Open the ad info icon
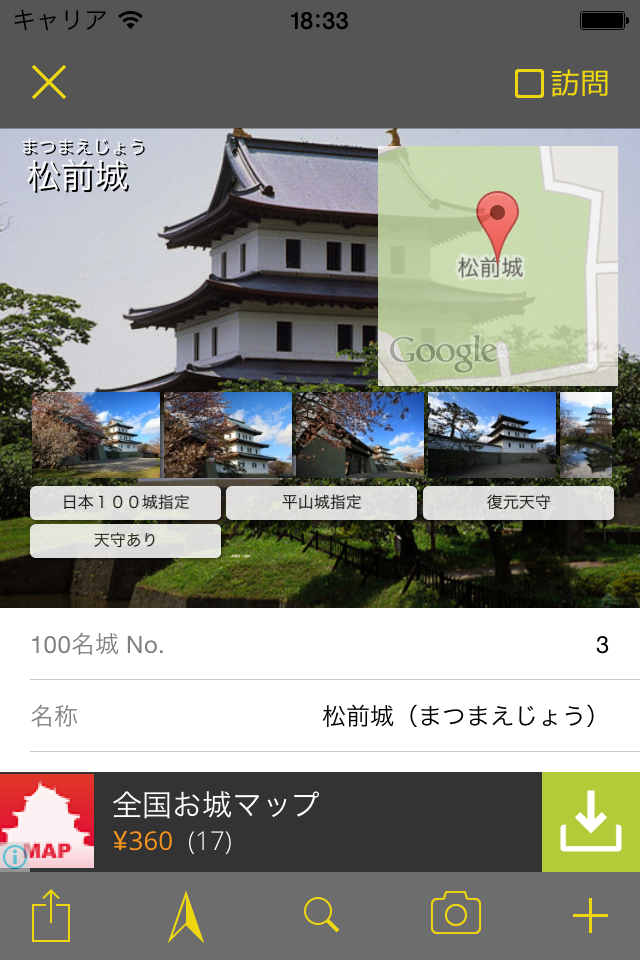 [x=14, y=856]
